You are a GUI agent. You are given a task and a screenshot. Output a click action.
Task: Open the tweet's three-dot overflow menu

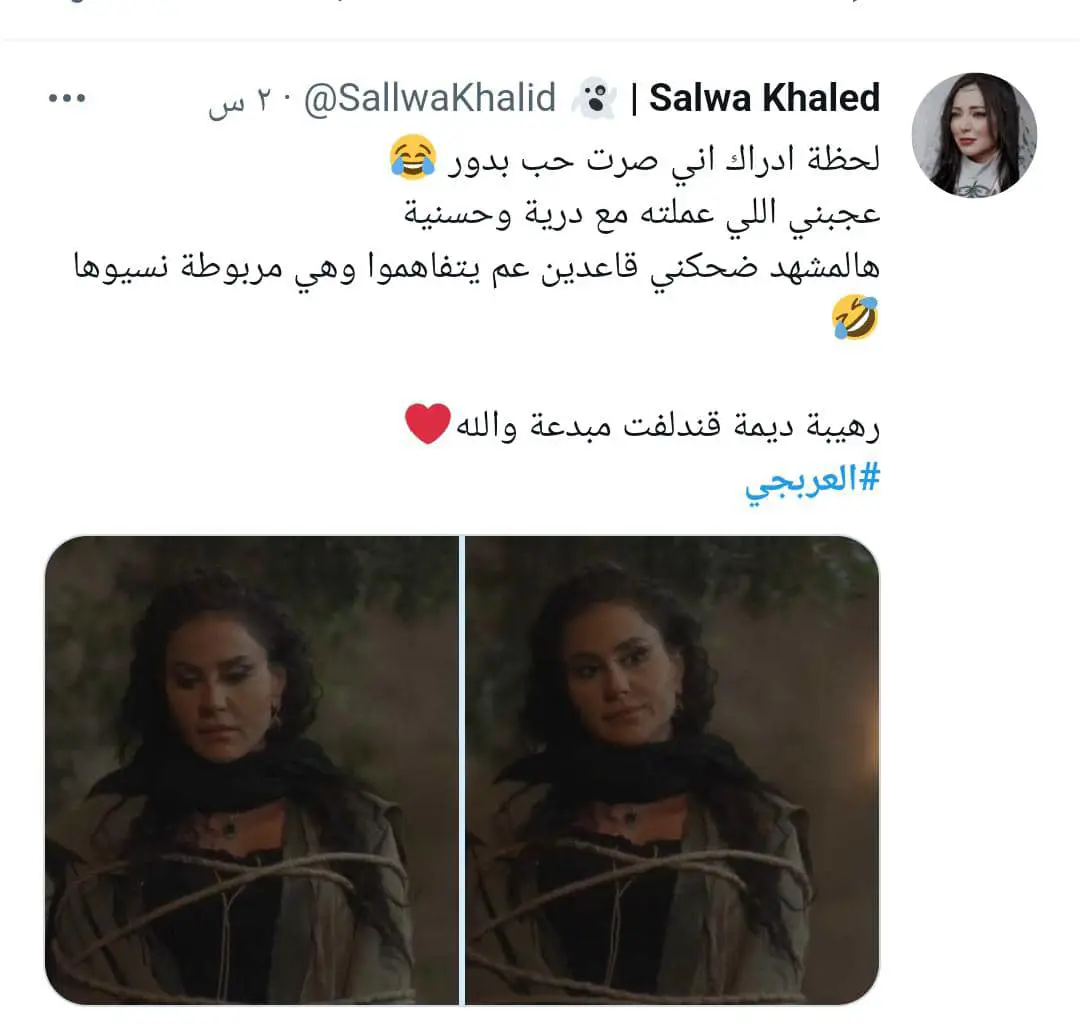[x=69, y=99]
